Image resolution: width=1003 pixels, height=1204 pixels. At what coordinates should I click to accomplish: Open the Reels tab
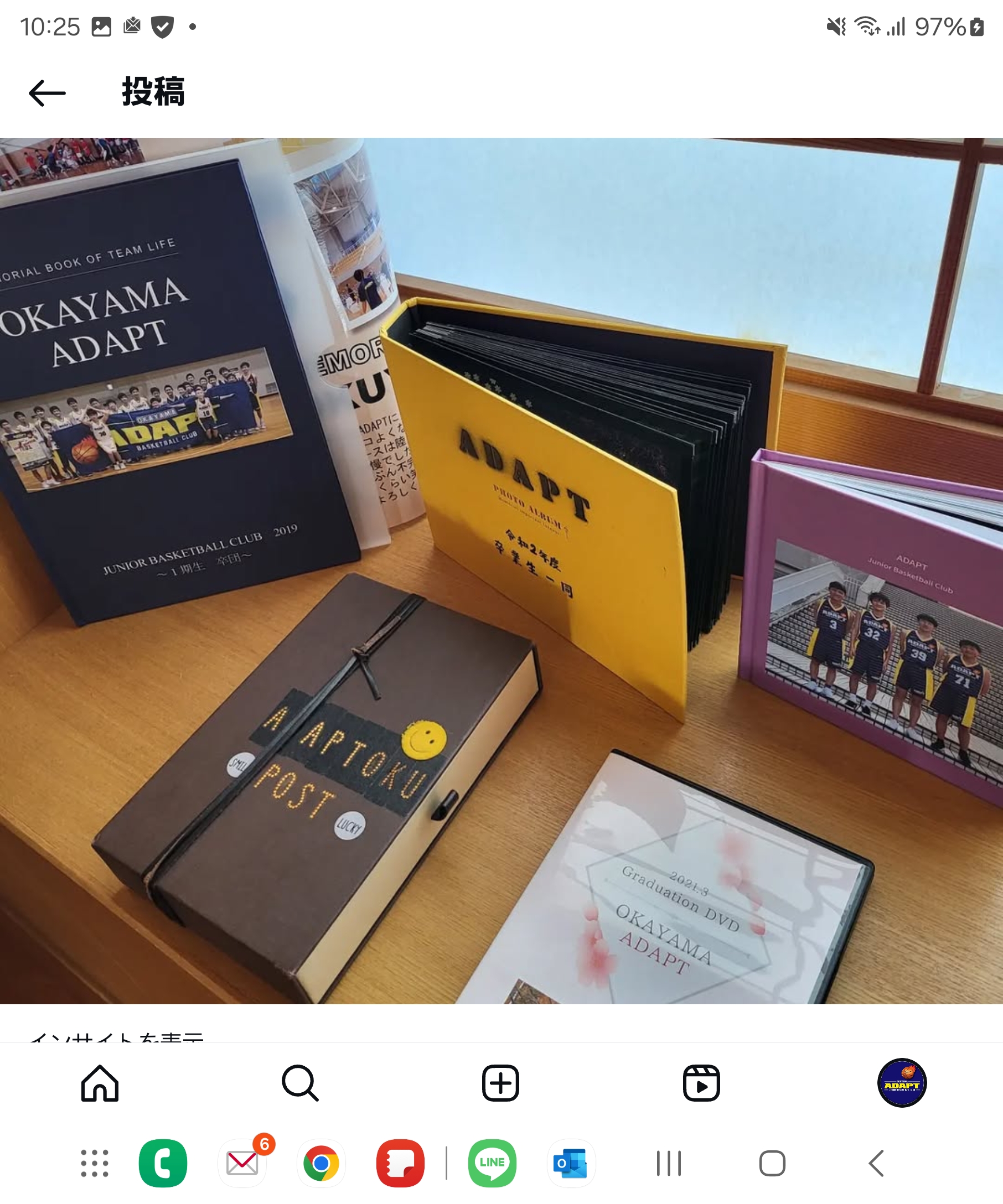tap(701, 1083)
